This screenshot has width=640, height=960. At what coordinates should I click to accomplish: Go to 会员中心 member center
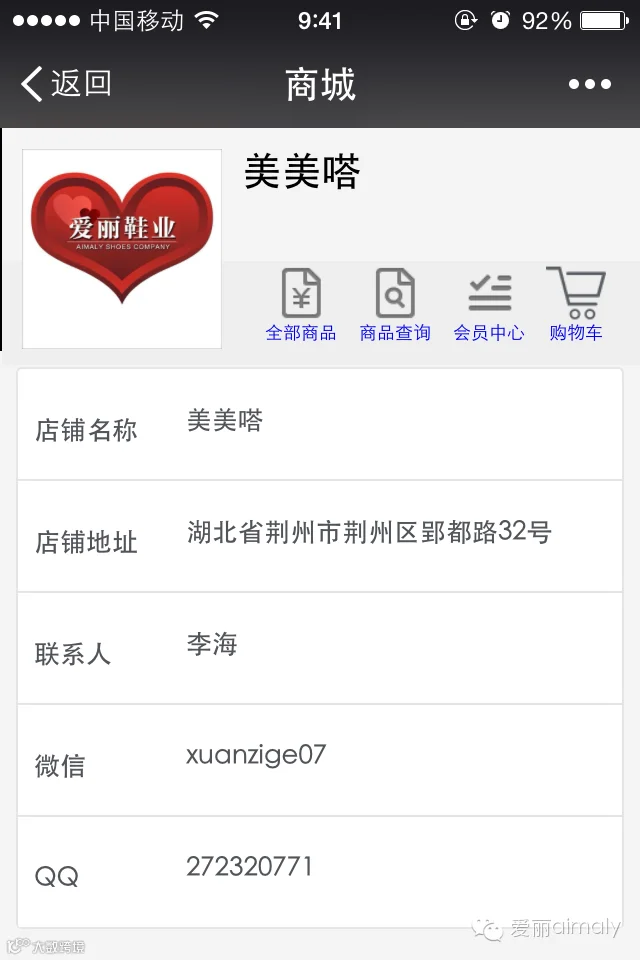[x=489, y=304]
